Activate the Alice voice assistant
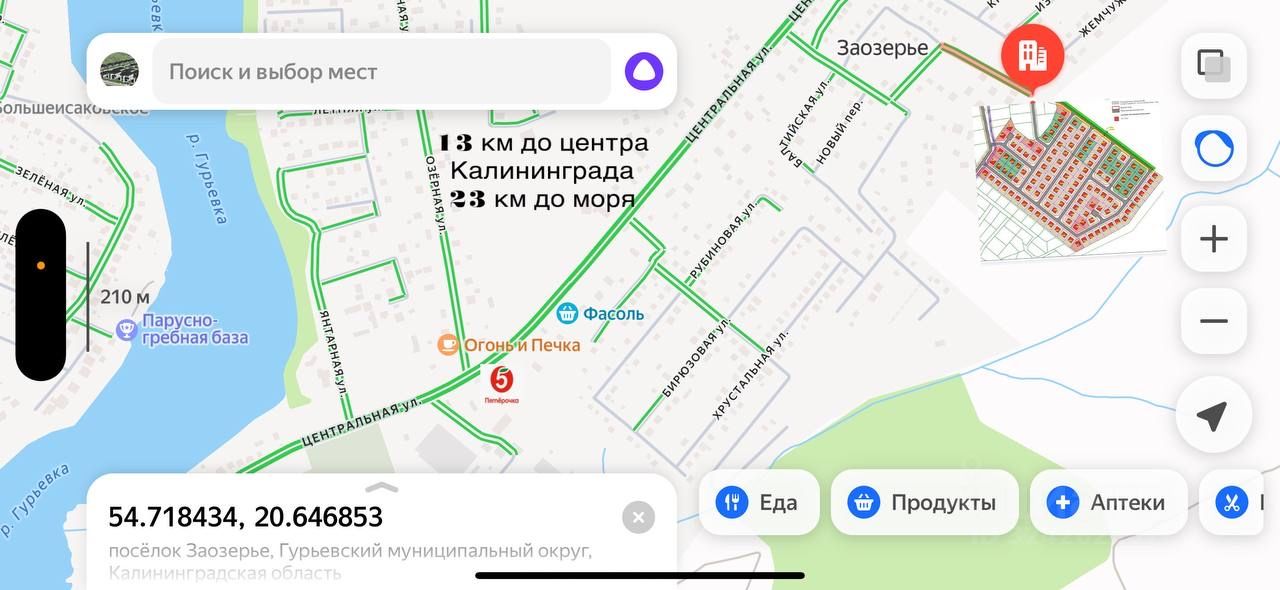1280x590 pixels. (x=644, y=71)
